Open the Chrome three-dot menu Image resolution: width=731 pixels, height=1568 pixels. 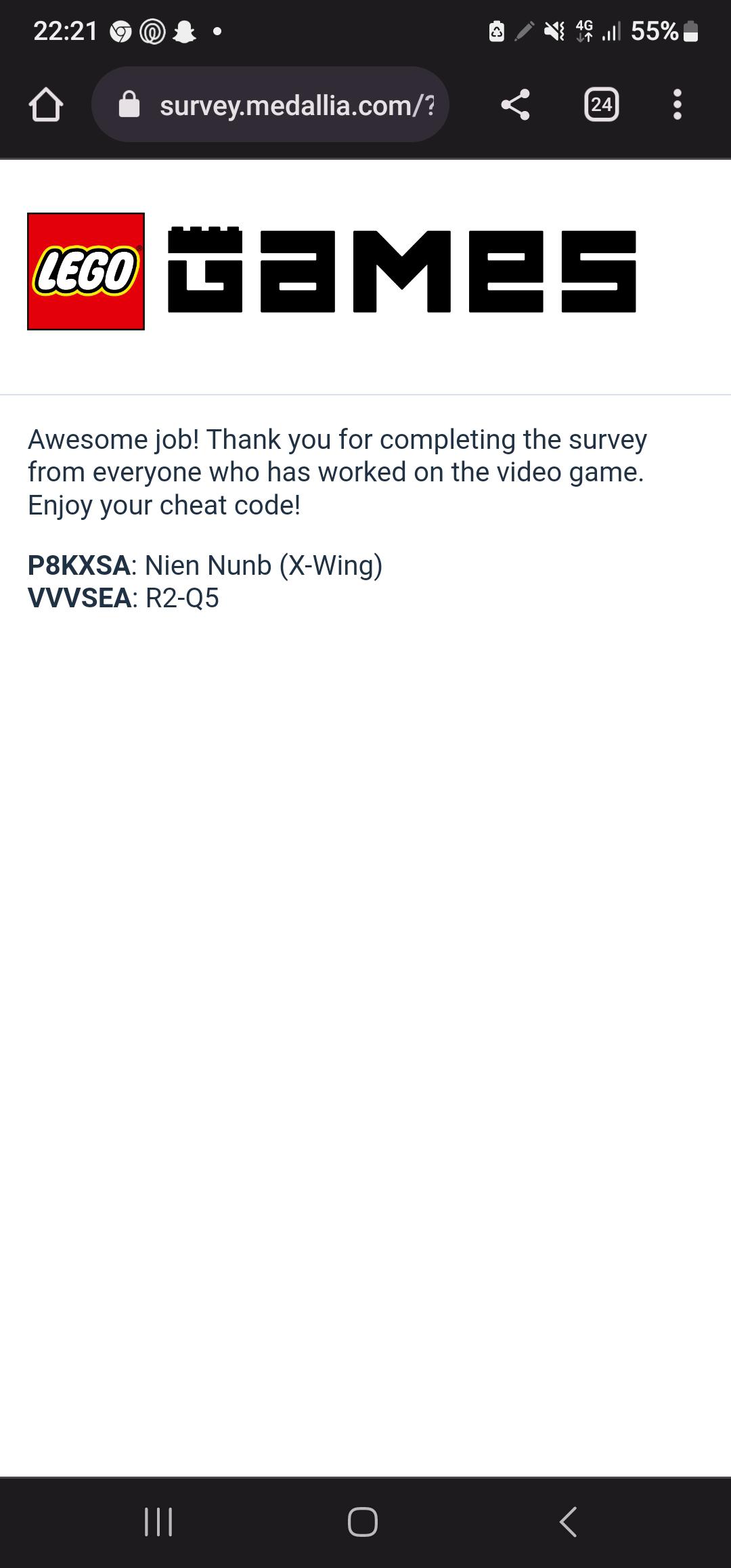tap(678, 104)
